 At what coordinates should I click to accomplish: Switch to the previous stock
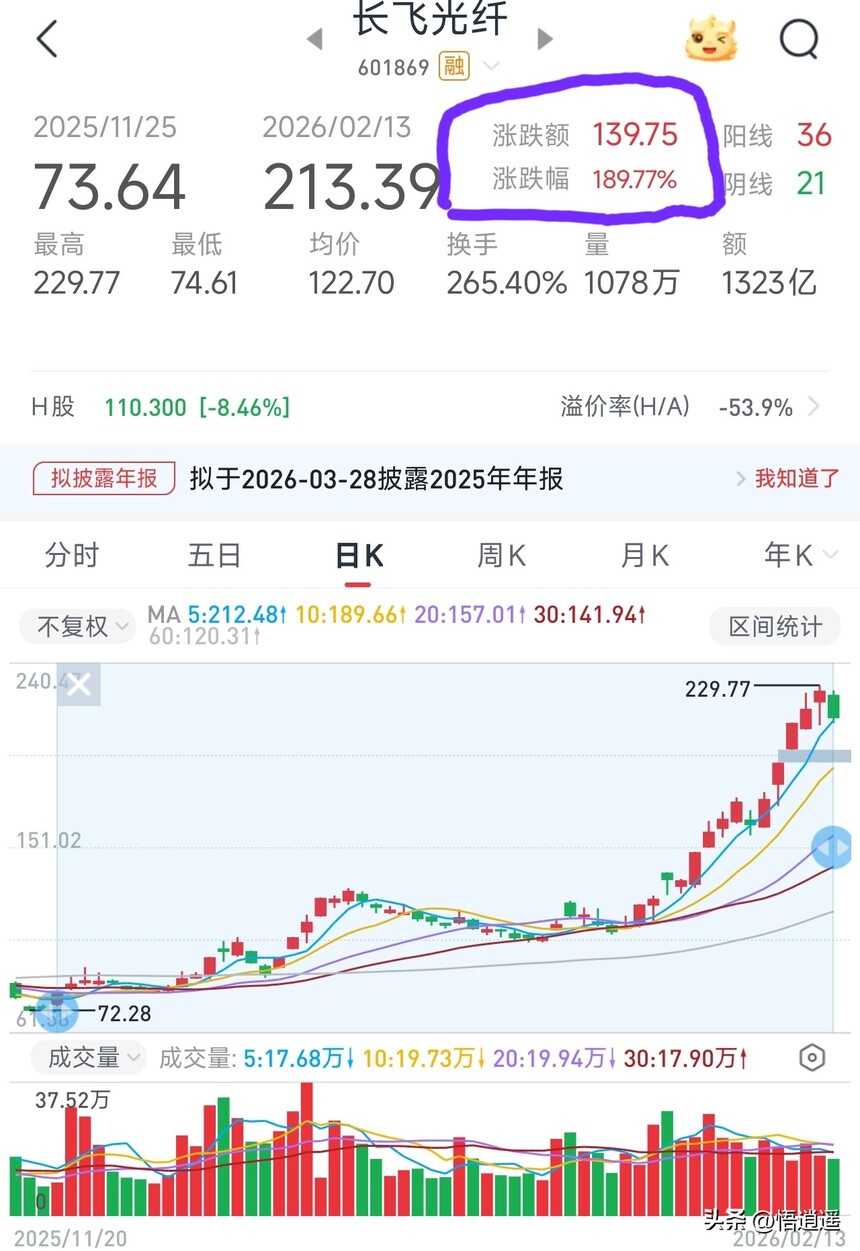315,40
